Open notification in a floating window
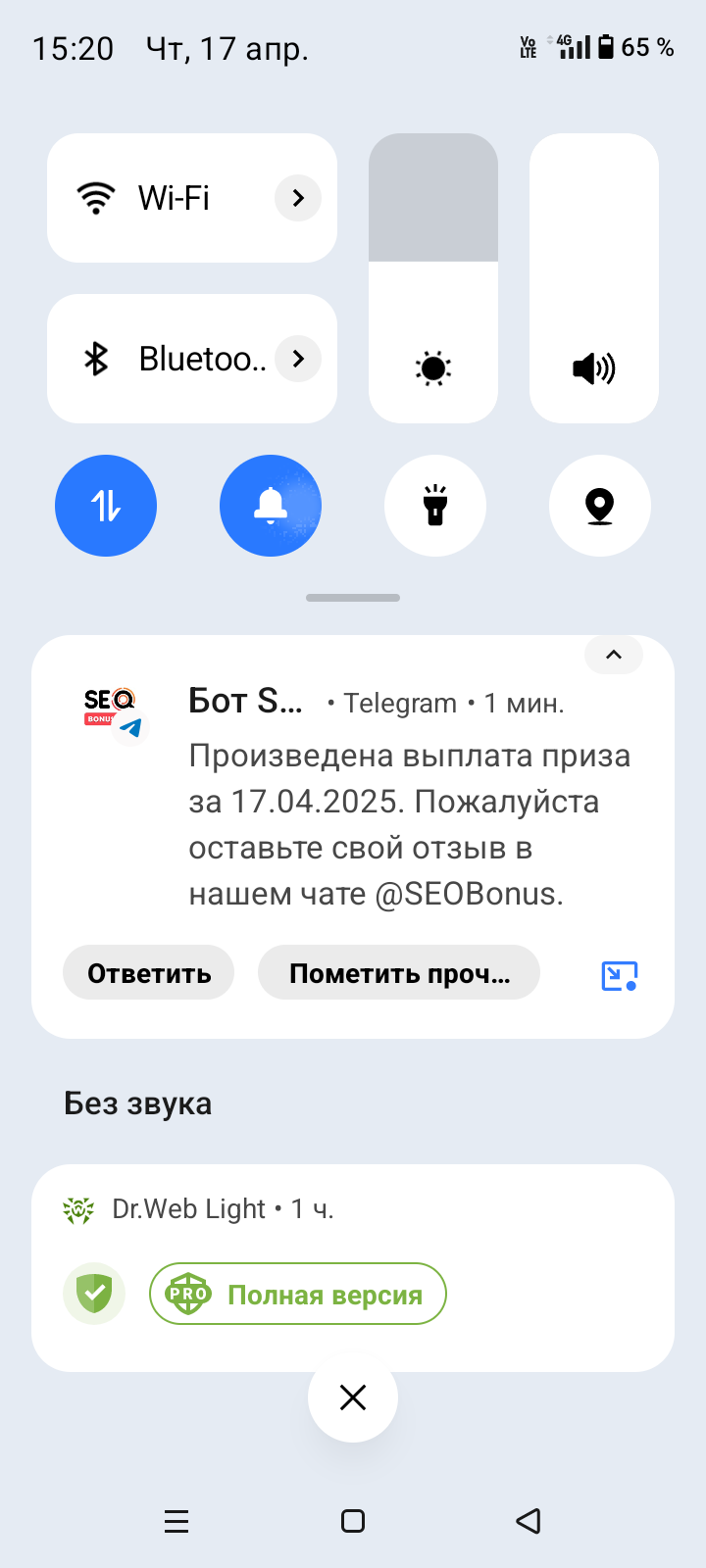Screen dimensions: 706x1568 click(x=619, y=975)
